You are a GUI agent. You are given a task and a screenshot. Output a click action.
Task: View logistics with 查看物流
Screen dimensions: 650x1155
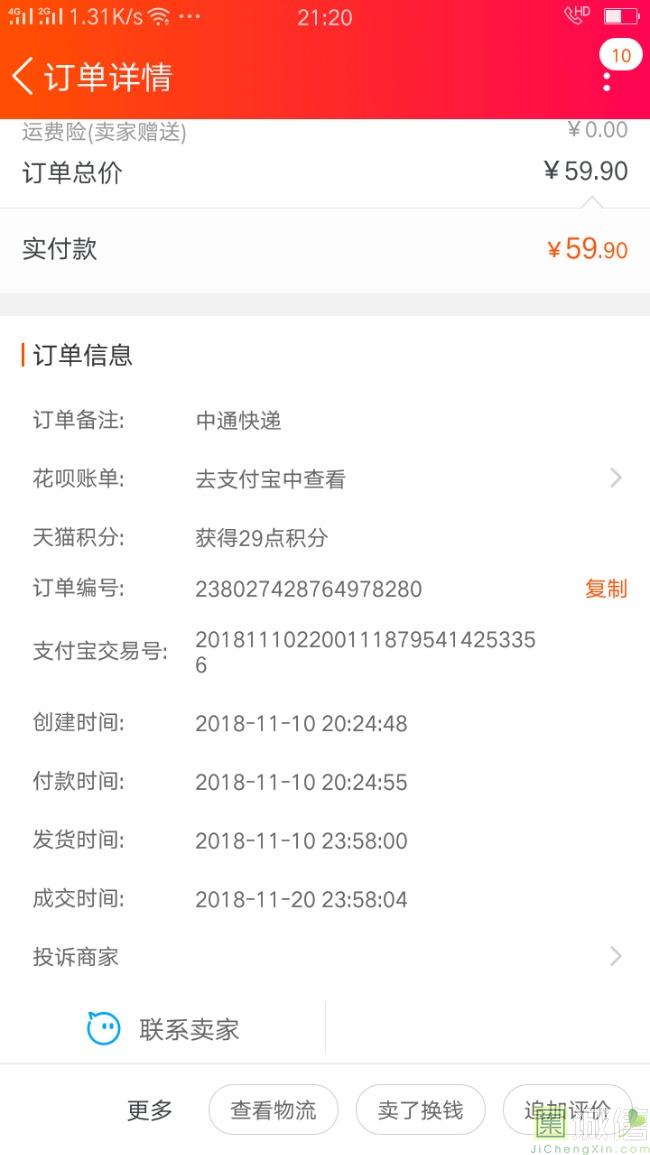tap(273, 1110)
